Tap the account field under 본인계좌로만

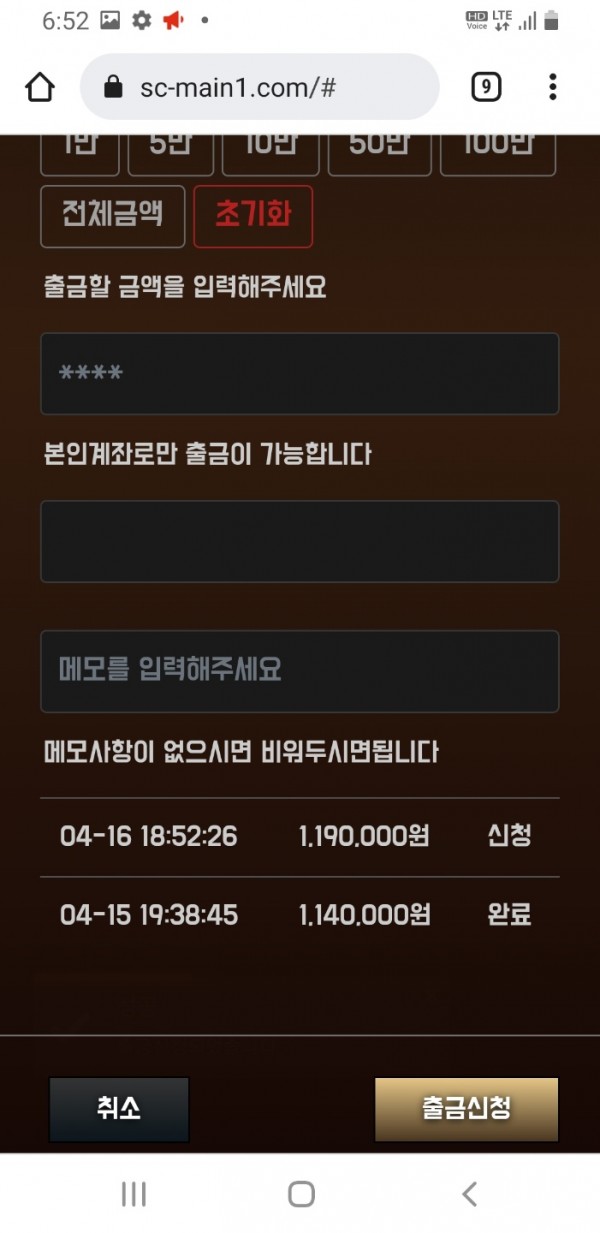pyautogui.click(x=299, y=541)
